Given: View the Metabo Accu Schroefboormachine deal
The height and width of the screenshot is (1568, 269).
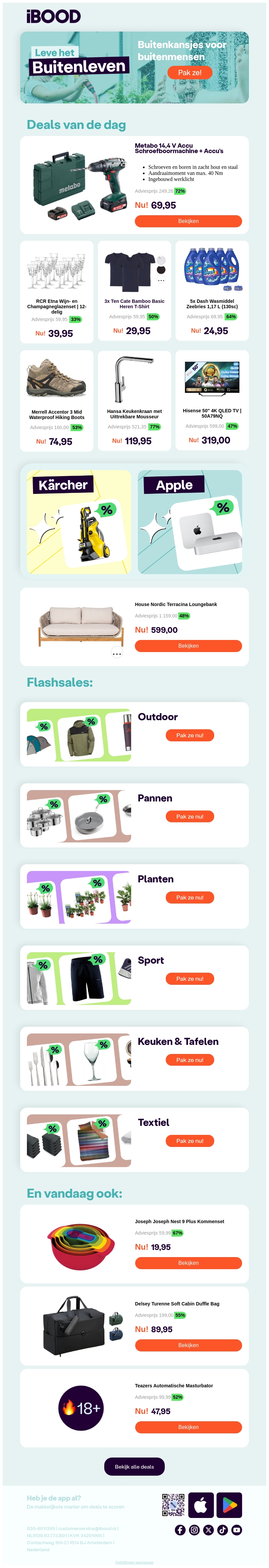Looking at the screenshot, I should 188,221.
